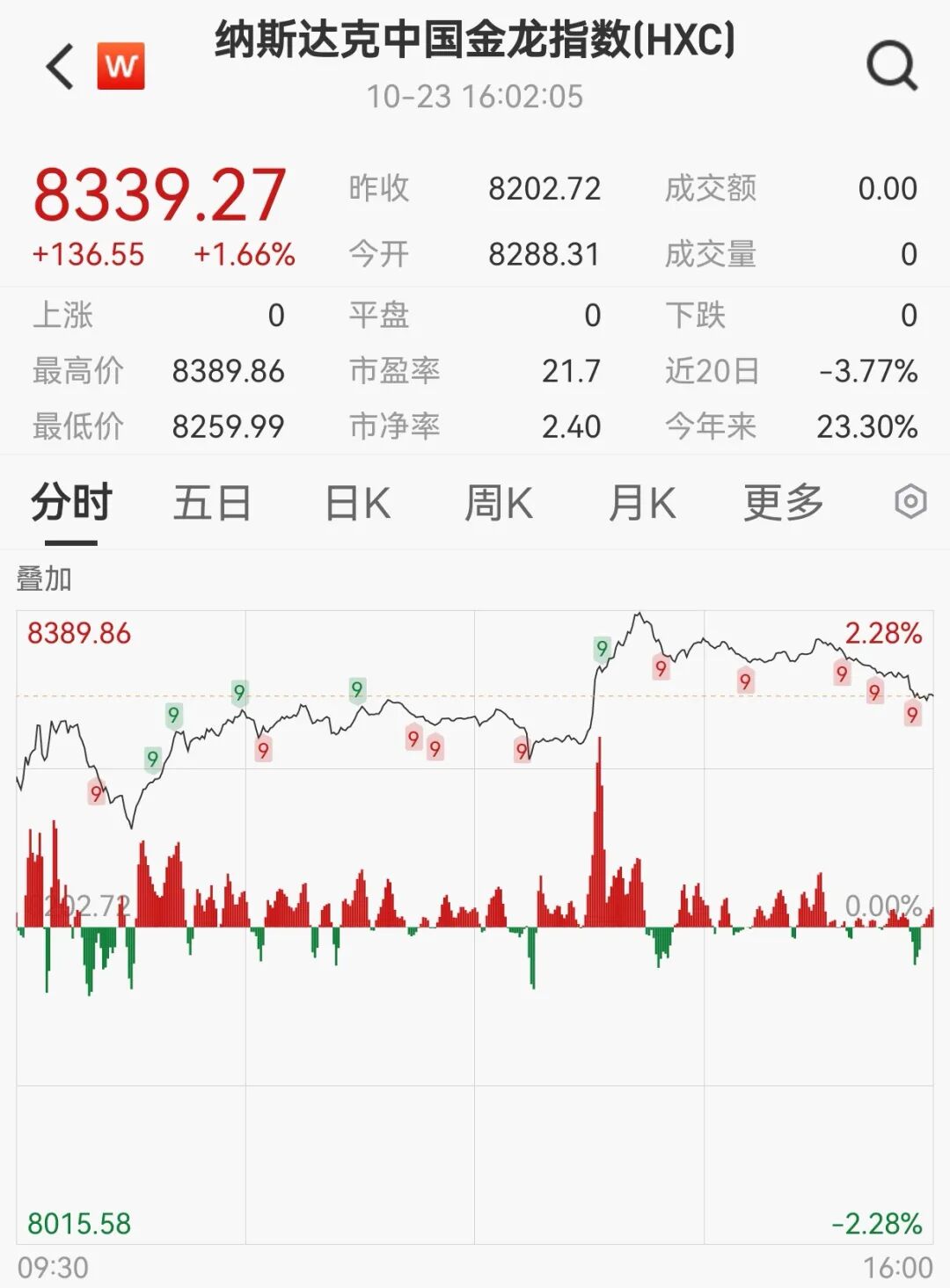
Task: Show the 周K chart
Action: (499, 504)
